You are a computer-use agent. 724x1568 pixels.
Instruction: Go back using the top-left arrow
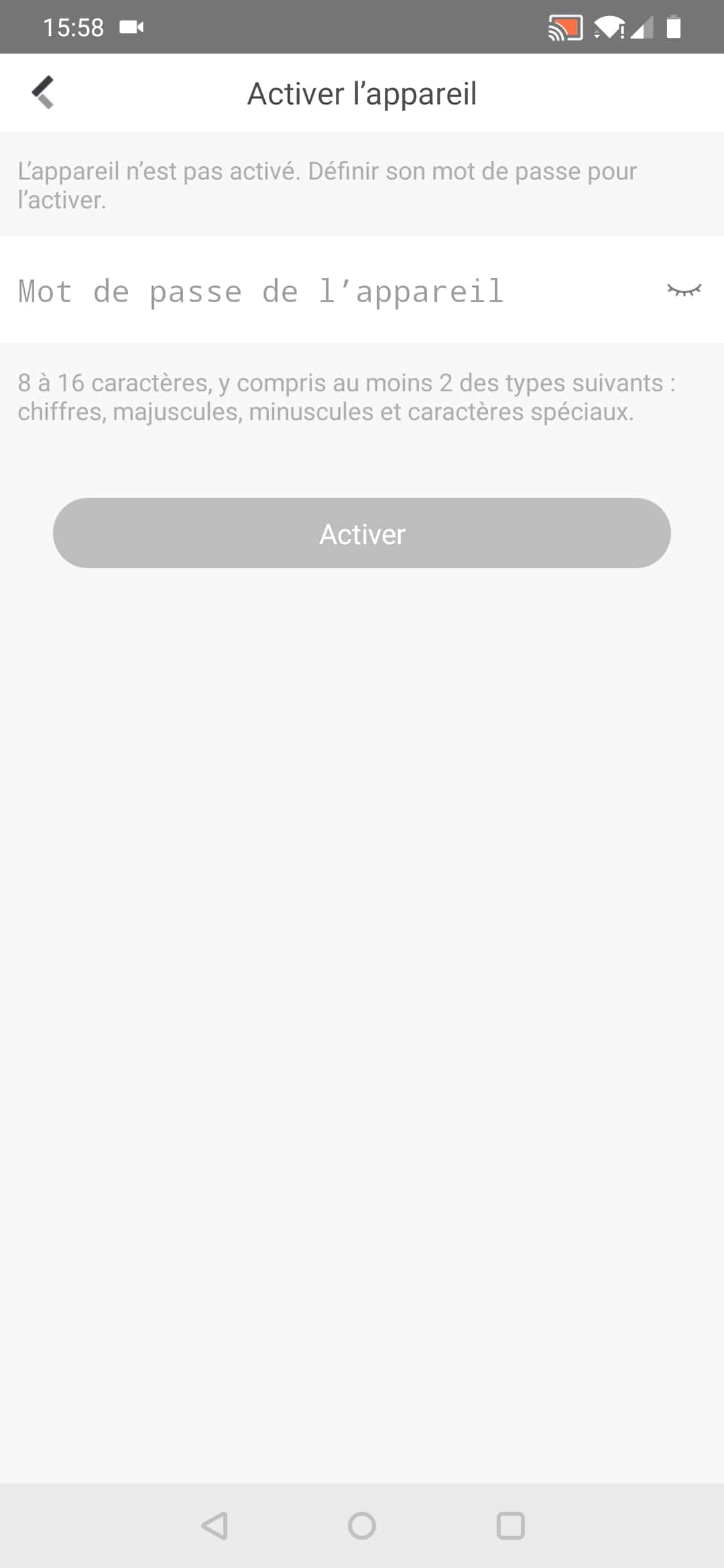click(43, 92)
